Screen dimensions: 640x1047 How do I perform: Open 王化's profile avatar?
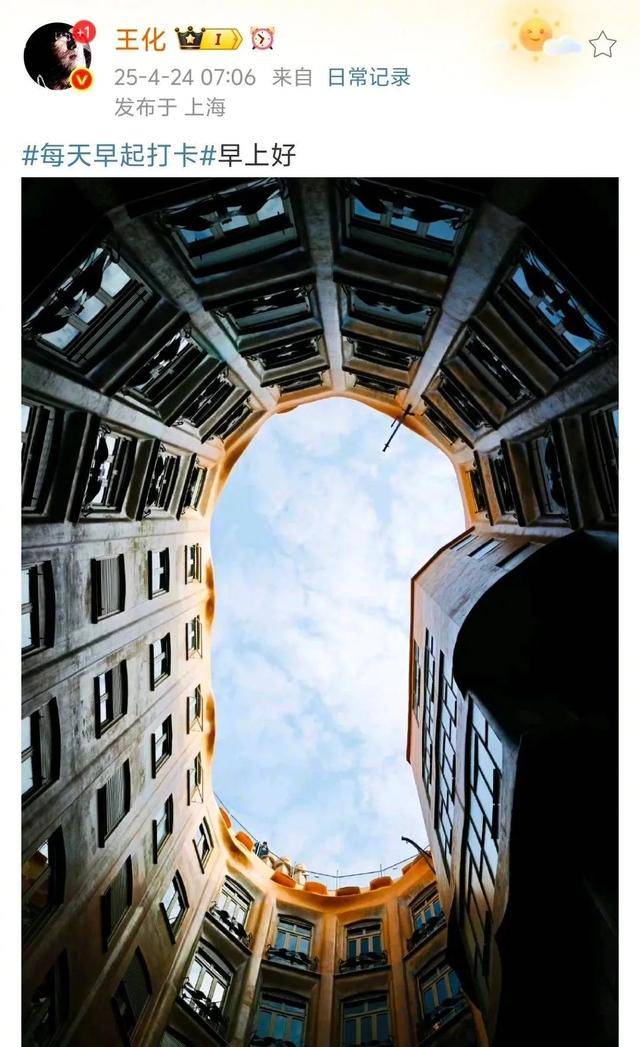57,56
